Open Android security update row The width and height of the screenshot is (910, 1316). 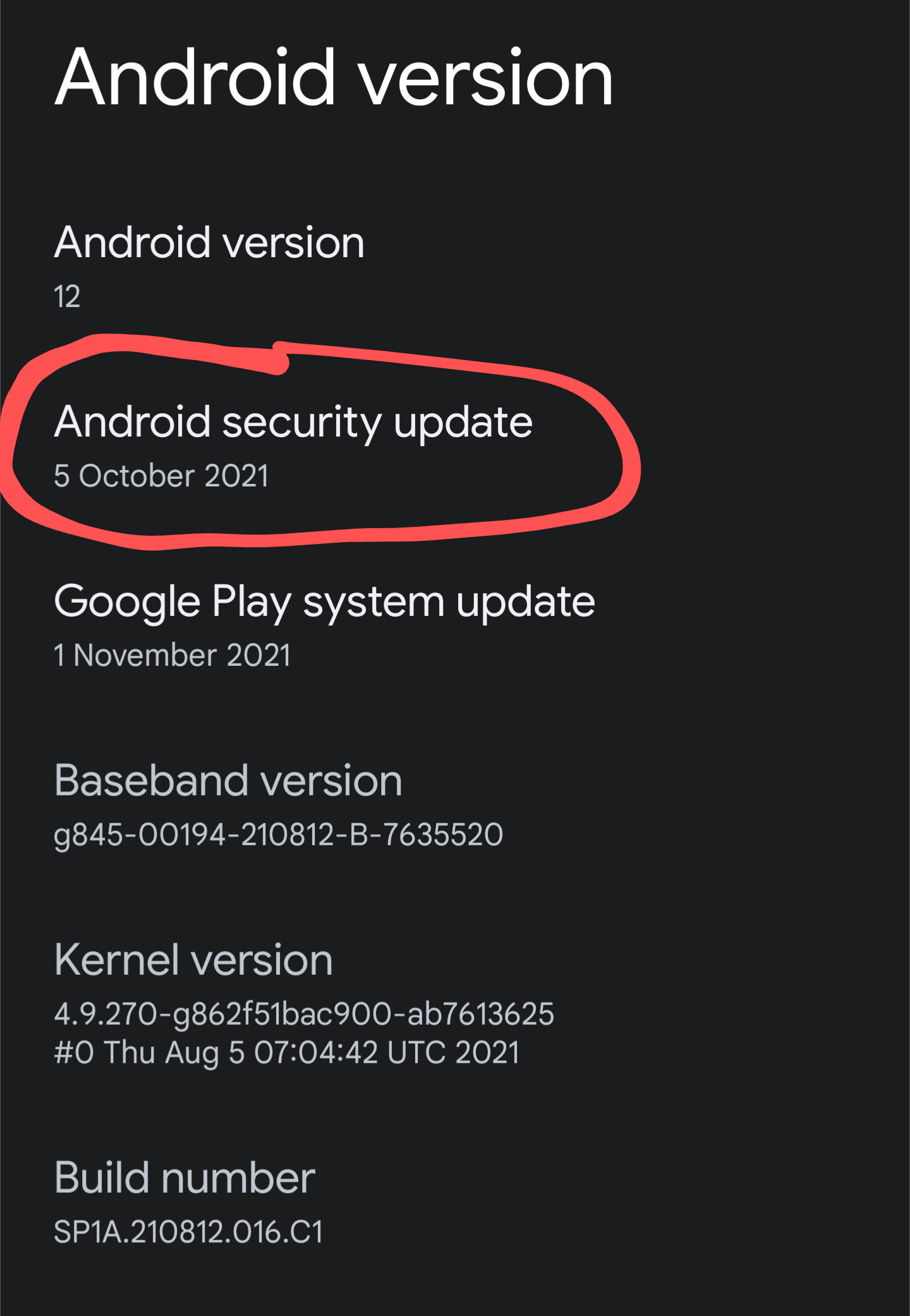(455, 447)
